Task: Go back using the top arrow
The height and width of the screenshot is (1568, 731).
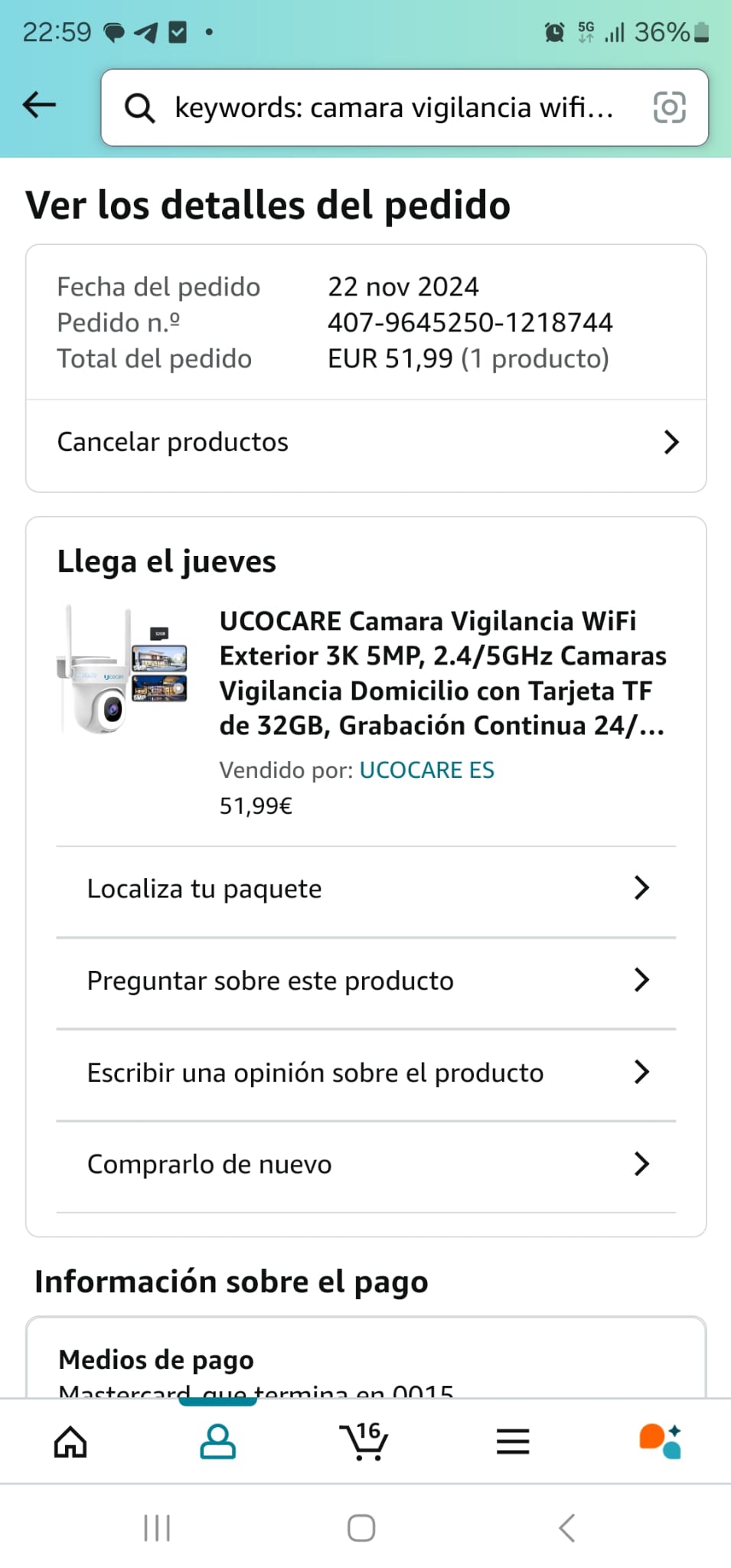Action: point(40,105)
